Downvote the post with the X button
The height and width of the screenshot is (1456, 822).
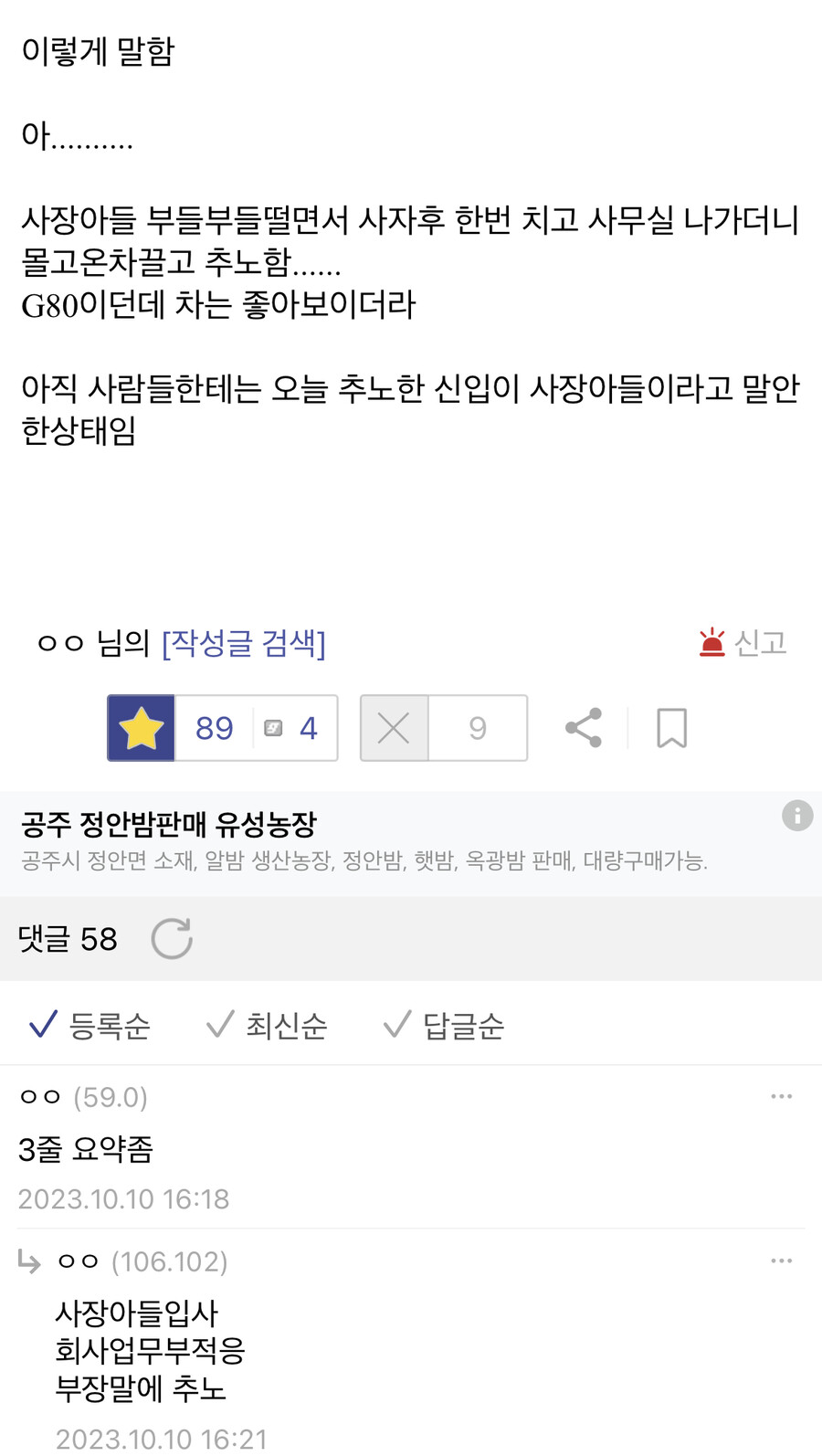point(394,728)
